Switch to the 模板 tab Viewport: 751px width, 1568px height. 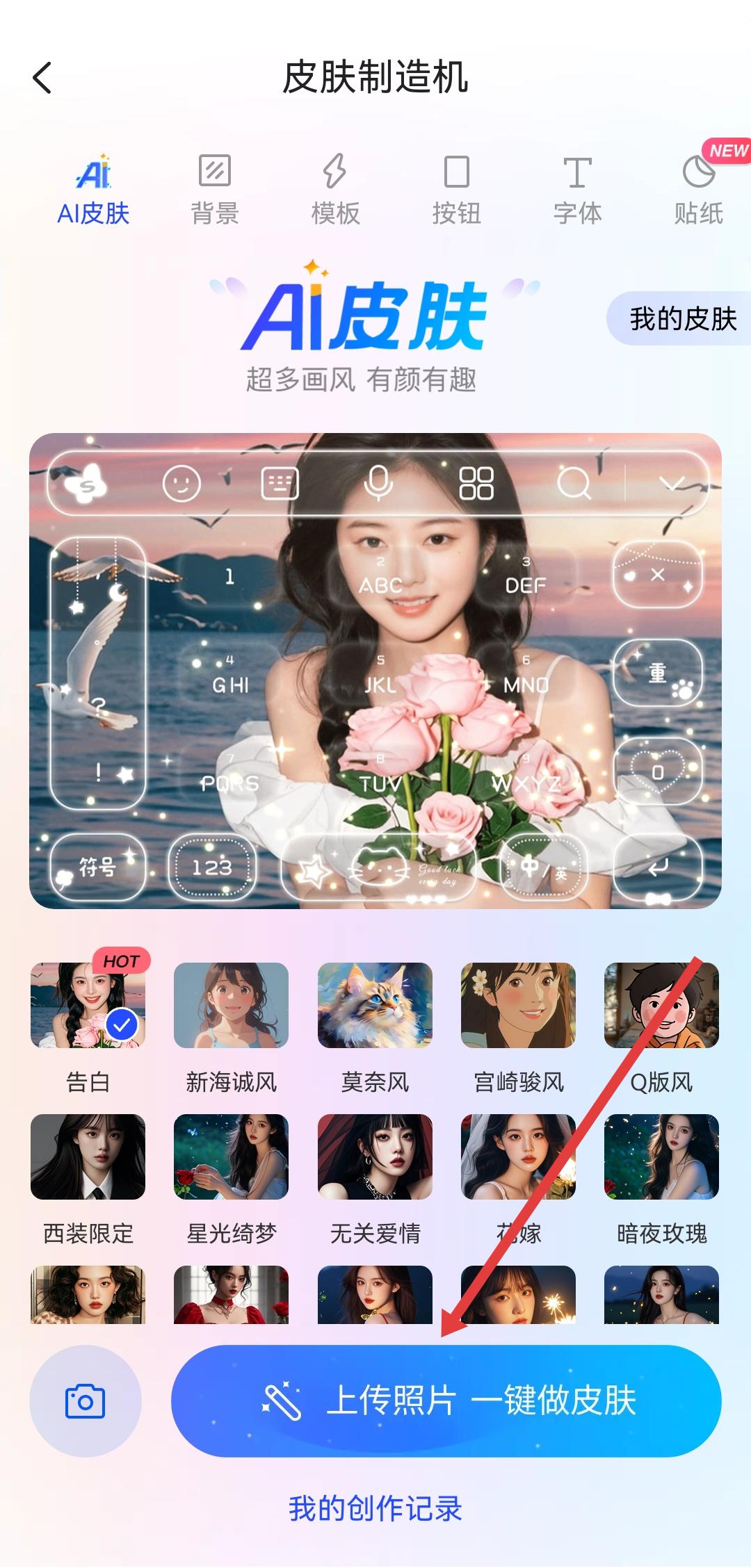pyautogui.click(x=335, y=189)
